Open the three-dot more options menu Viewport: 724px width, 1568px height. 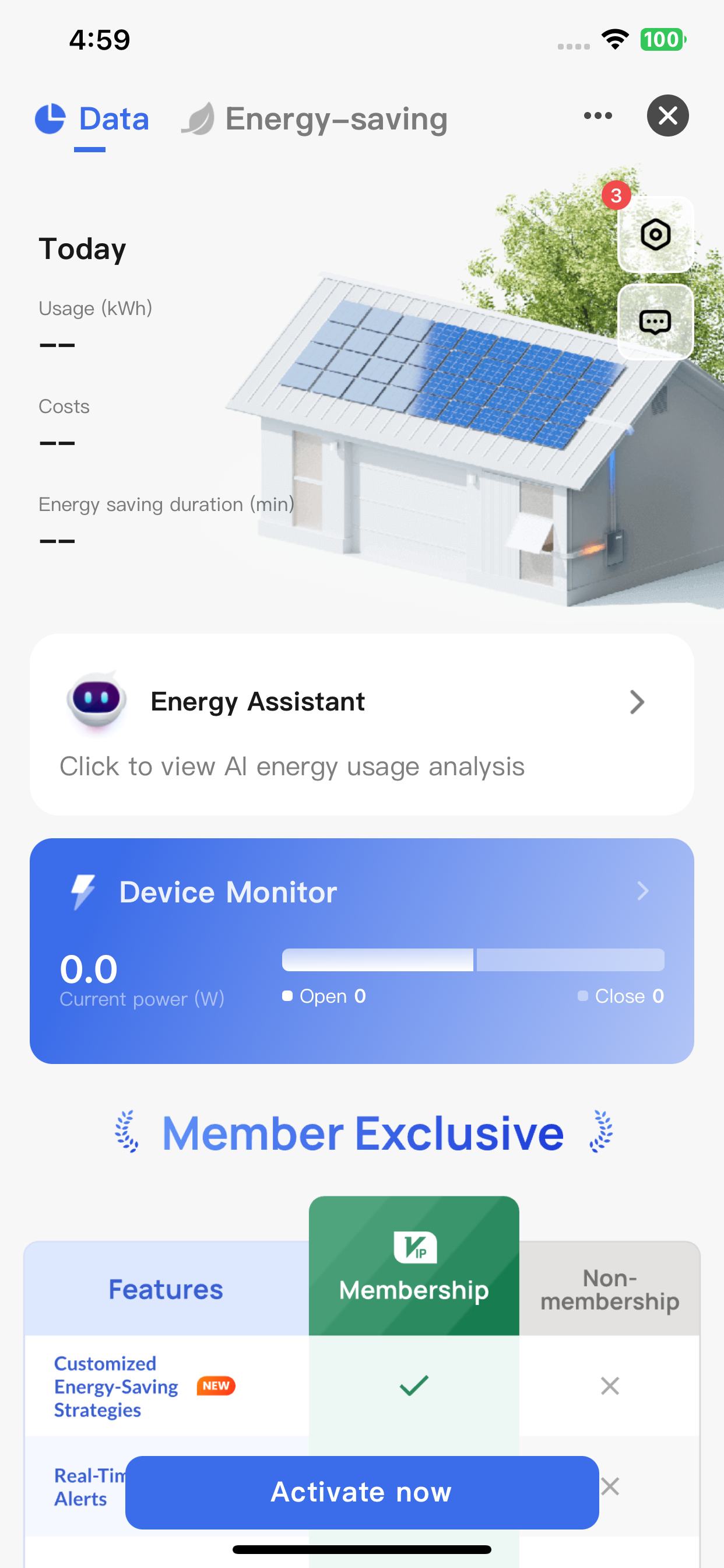coord(598,116)
